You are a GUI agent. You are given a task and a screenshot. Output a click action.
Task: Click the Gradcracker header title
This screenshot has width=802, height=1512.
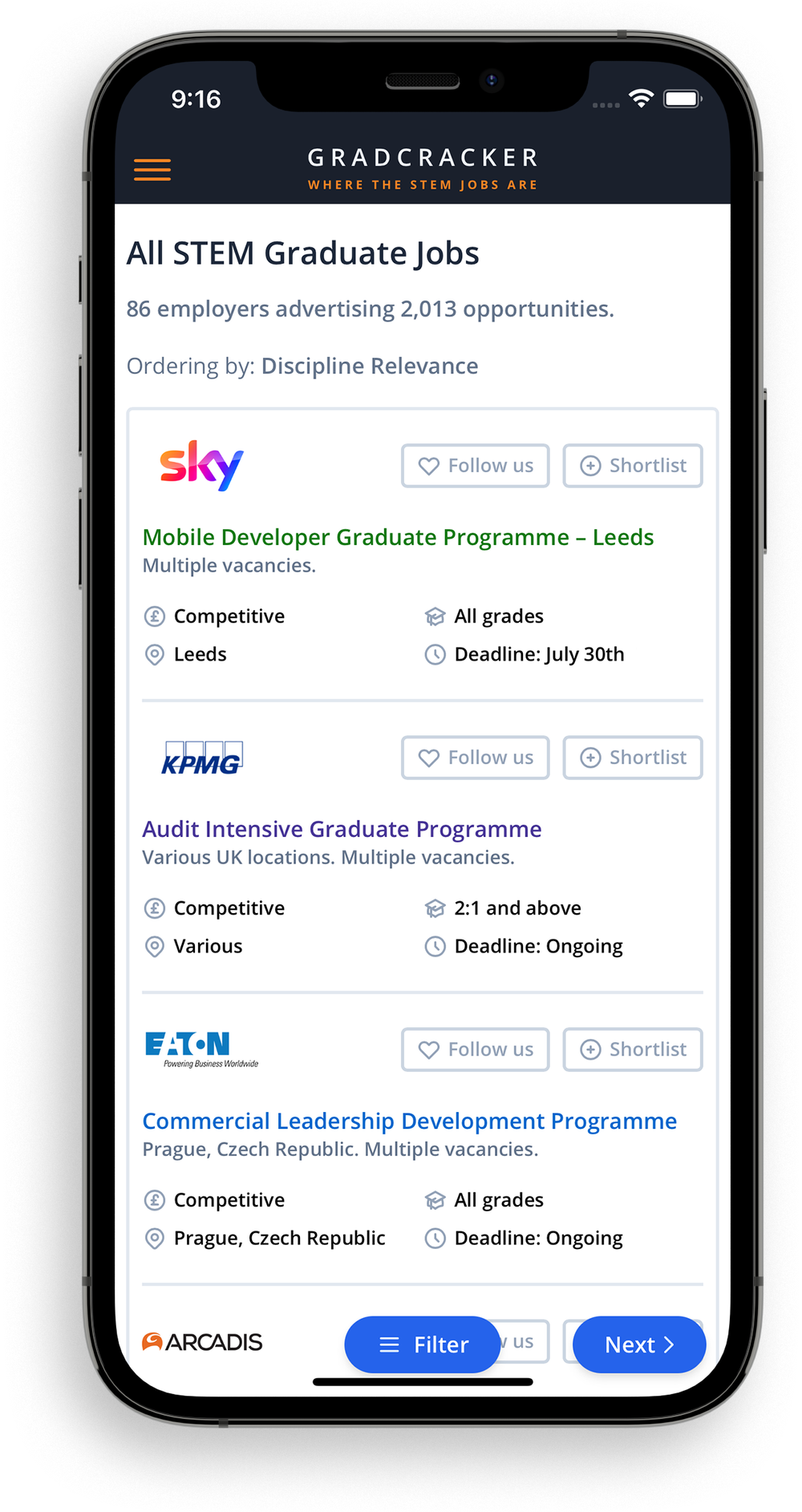423,157
